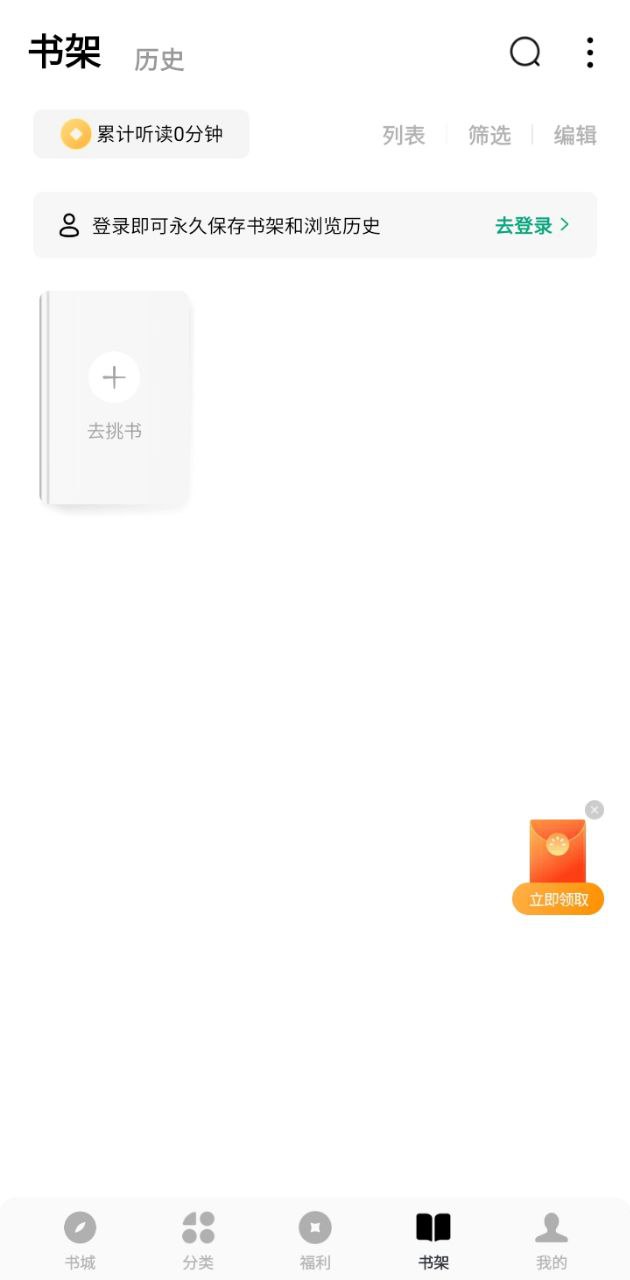
Task: Switch to the 历史 tab
Action: 159,59
